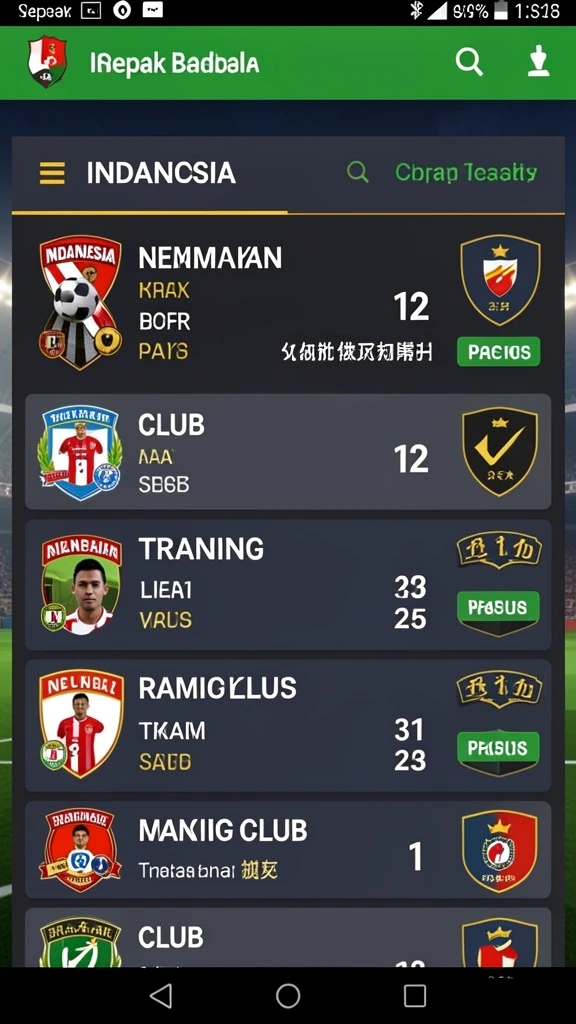The image size is (576, 1024).
Task: Open the NEMMAYAN row
Action: (x=288, y=304)
